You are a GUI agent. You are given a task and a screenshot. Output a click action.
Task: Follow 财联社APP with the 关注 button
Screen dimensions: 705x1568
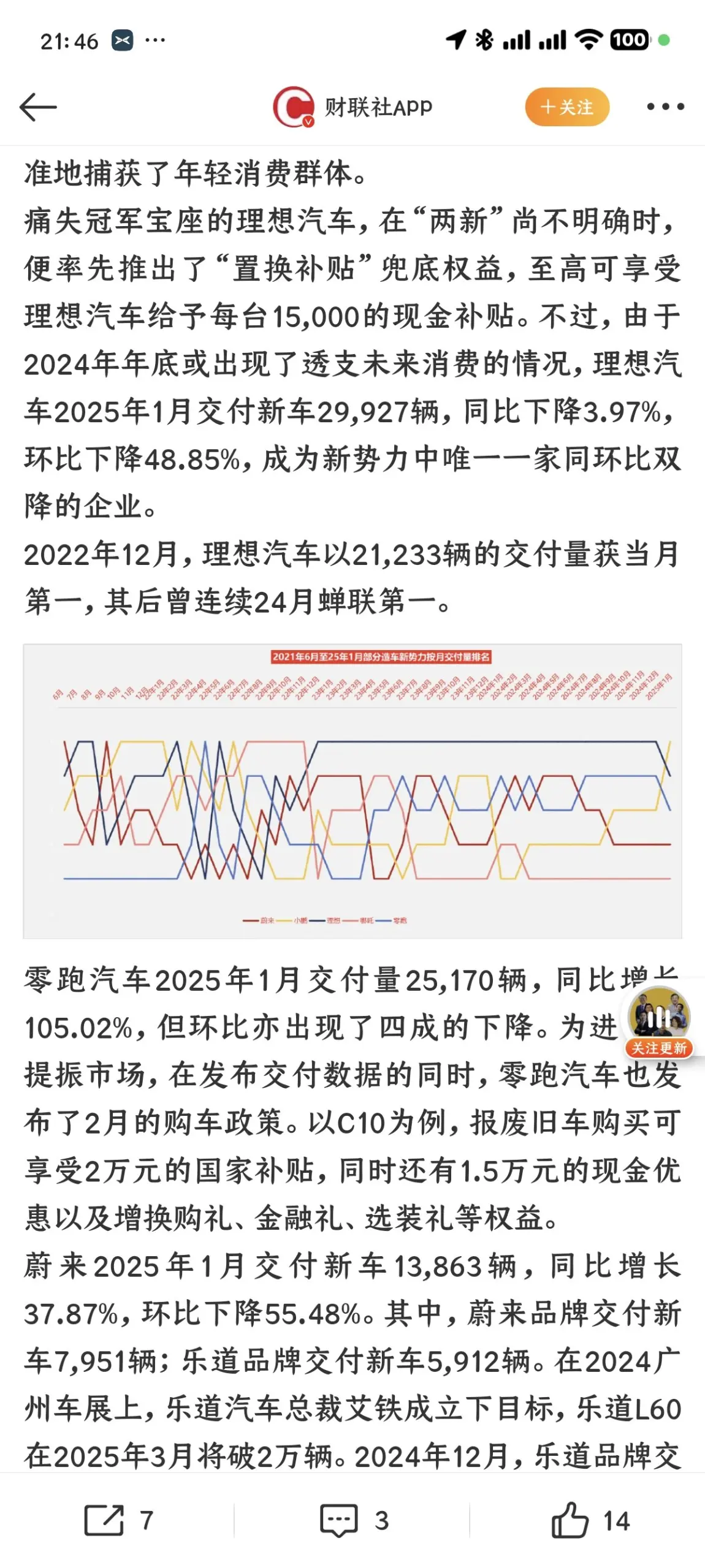pos(567,107)
